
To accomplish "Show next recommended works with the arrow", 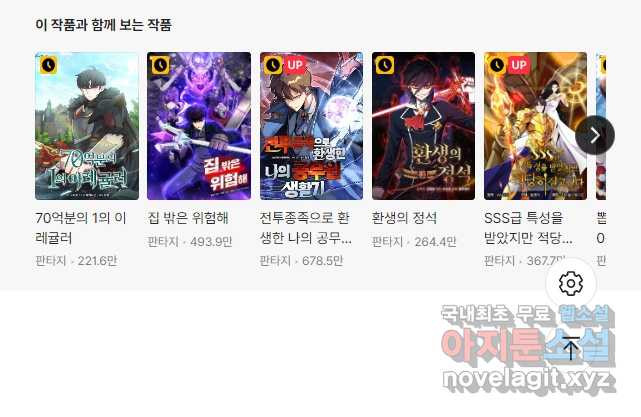I will pos(595,135).
